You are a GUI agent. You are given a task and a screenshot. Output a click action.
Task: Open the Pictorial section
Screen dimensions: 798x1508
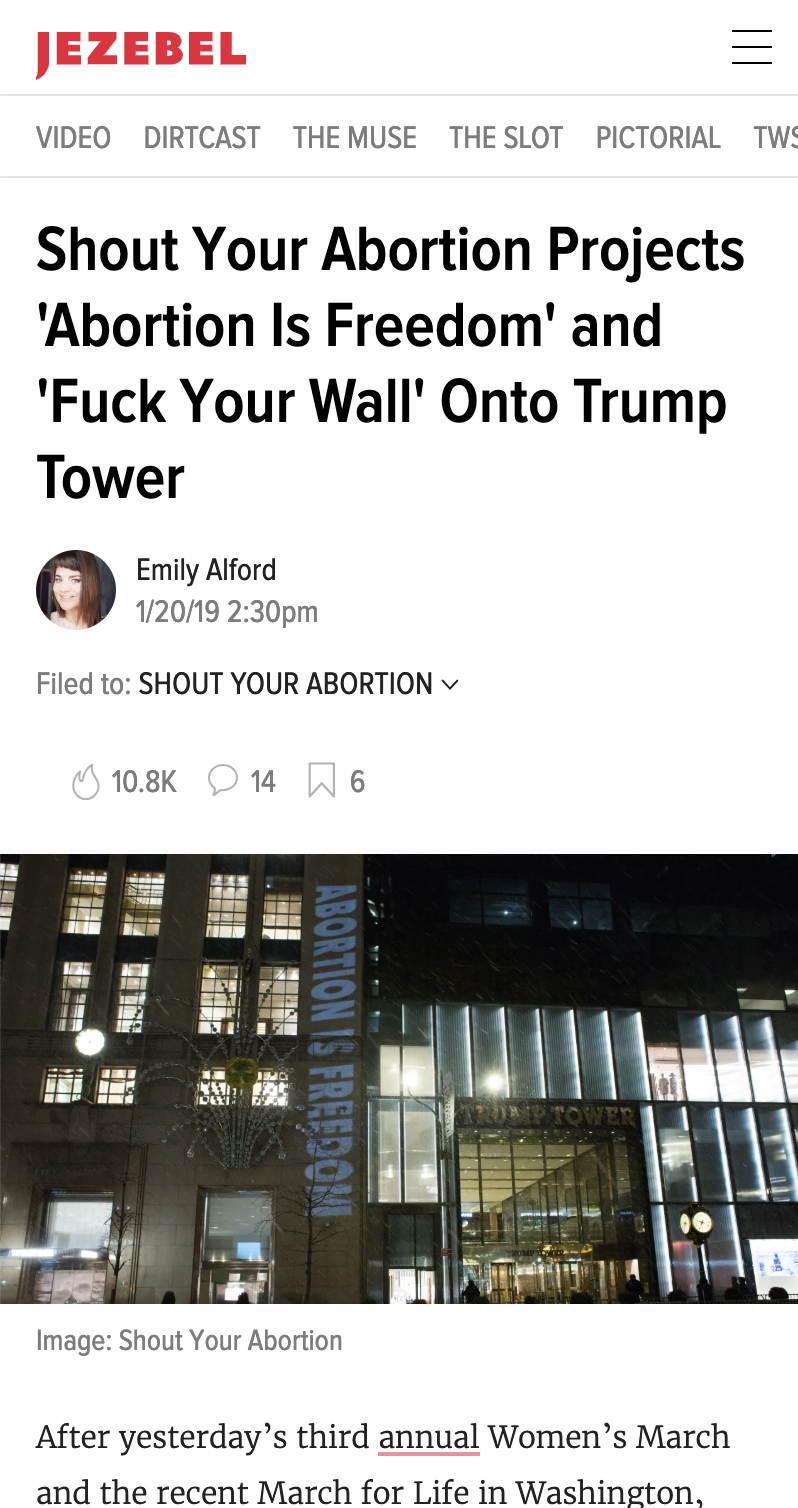click(x=658, y=138)
